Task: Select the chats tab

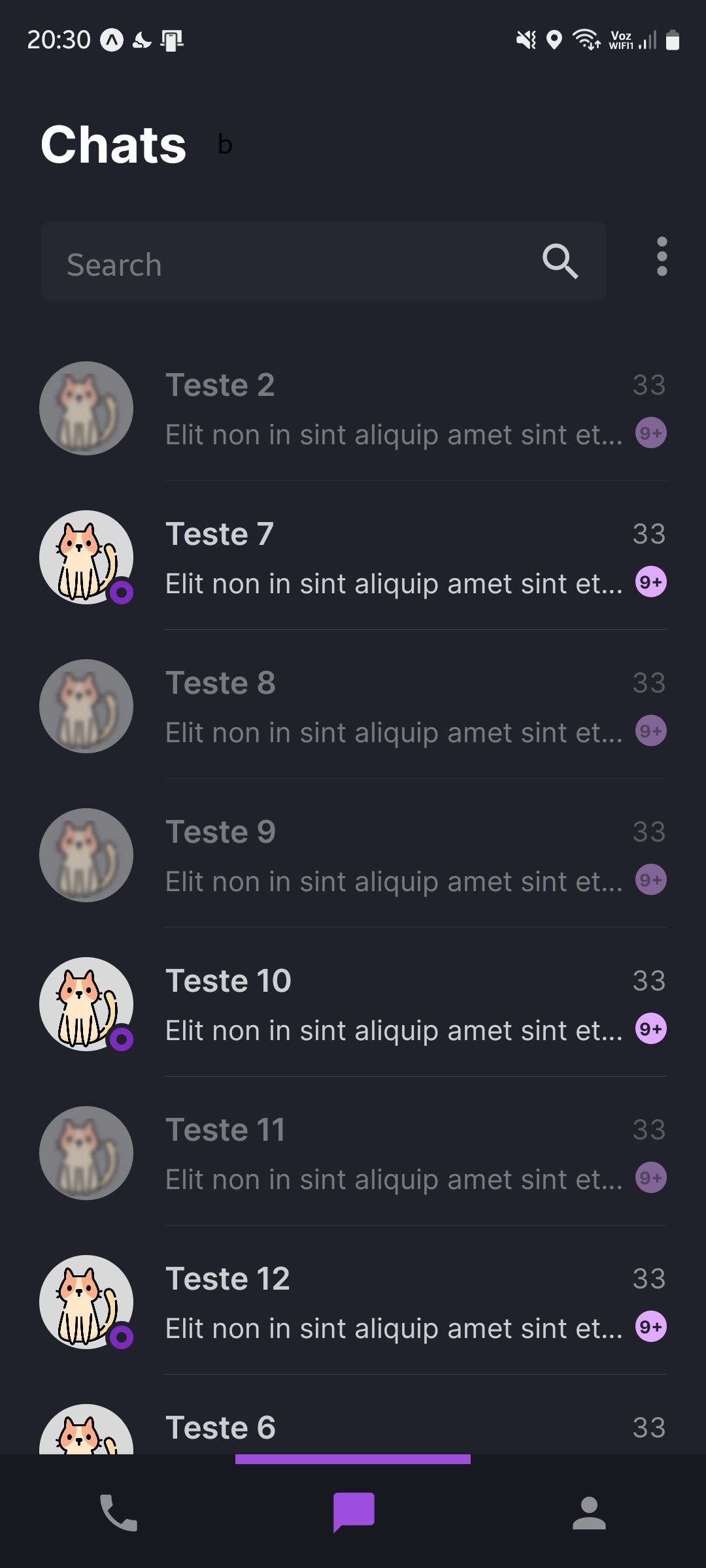Action: coord(354,1512)
